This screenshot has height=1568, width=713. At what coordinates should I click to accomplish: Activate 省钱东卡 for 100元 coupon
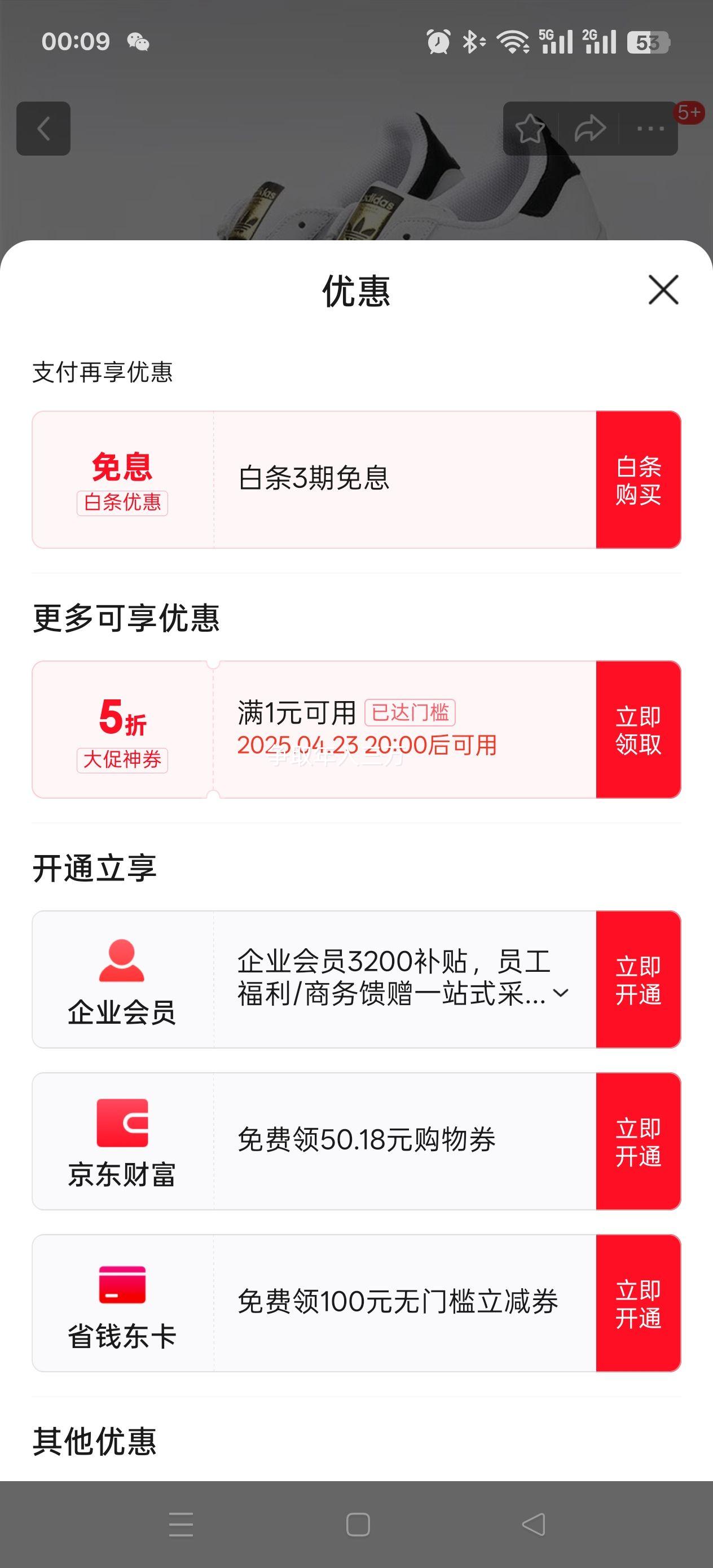pos(637,1303)
